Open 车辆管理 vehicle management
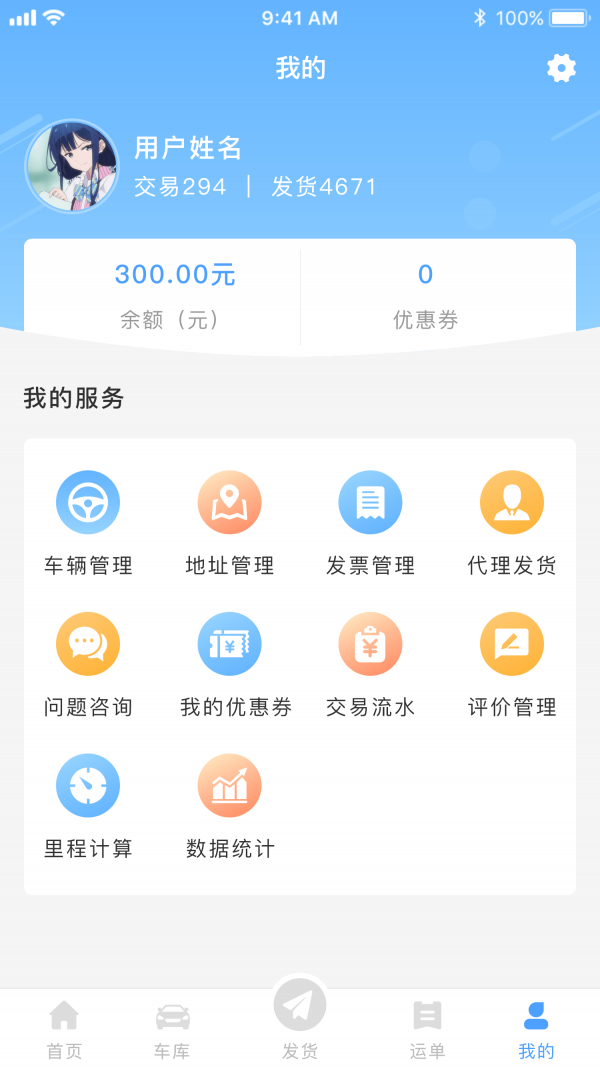 (x=88, y=522)
